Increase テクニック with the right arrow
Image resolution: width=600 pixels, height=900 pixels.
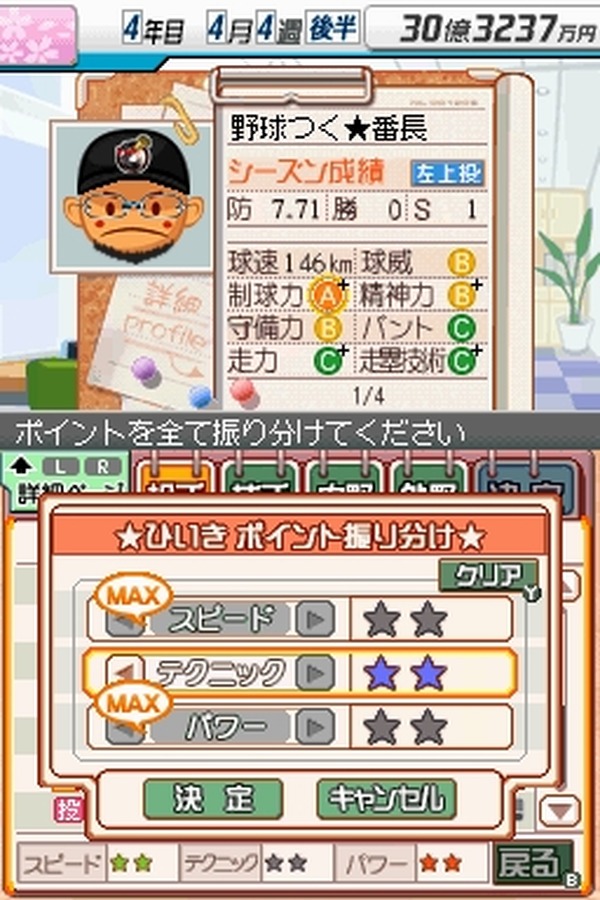tap(314, 673)
